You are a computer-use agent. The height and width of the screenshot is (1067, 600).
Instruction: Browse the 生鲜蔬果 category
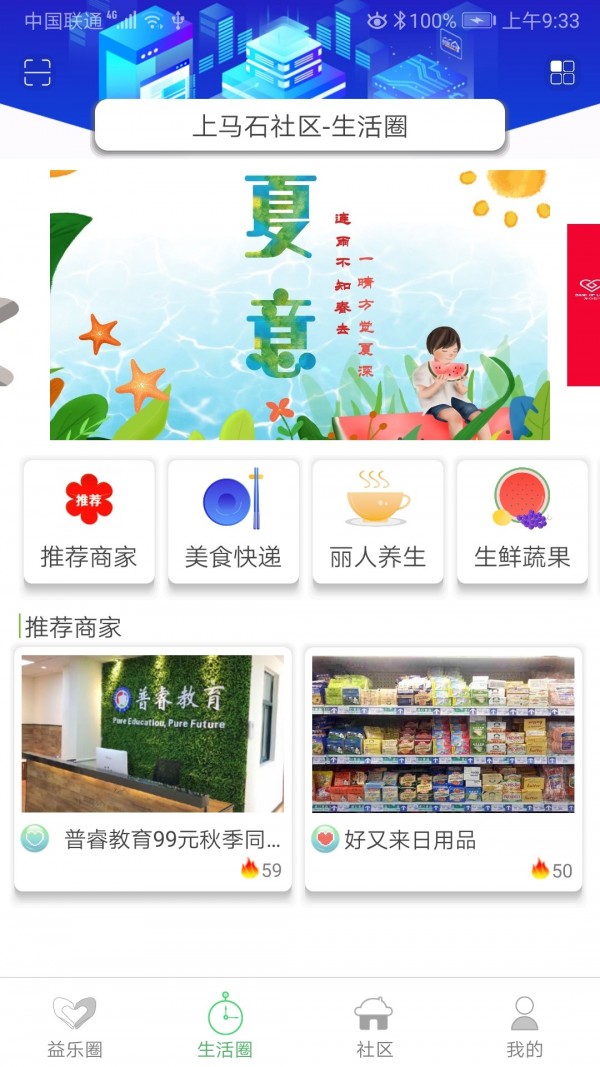tap(522, 521)
